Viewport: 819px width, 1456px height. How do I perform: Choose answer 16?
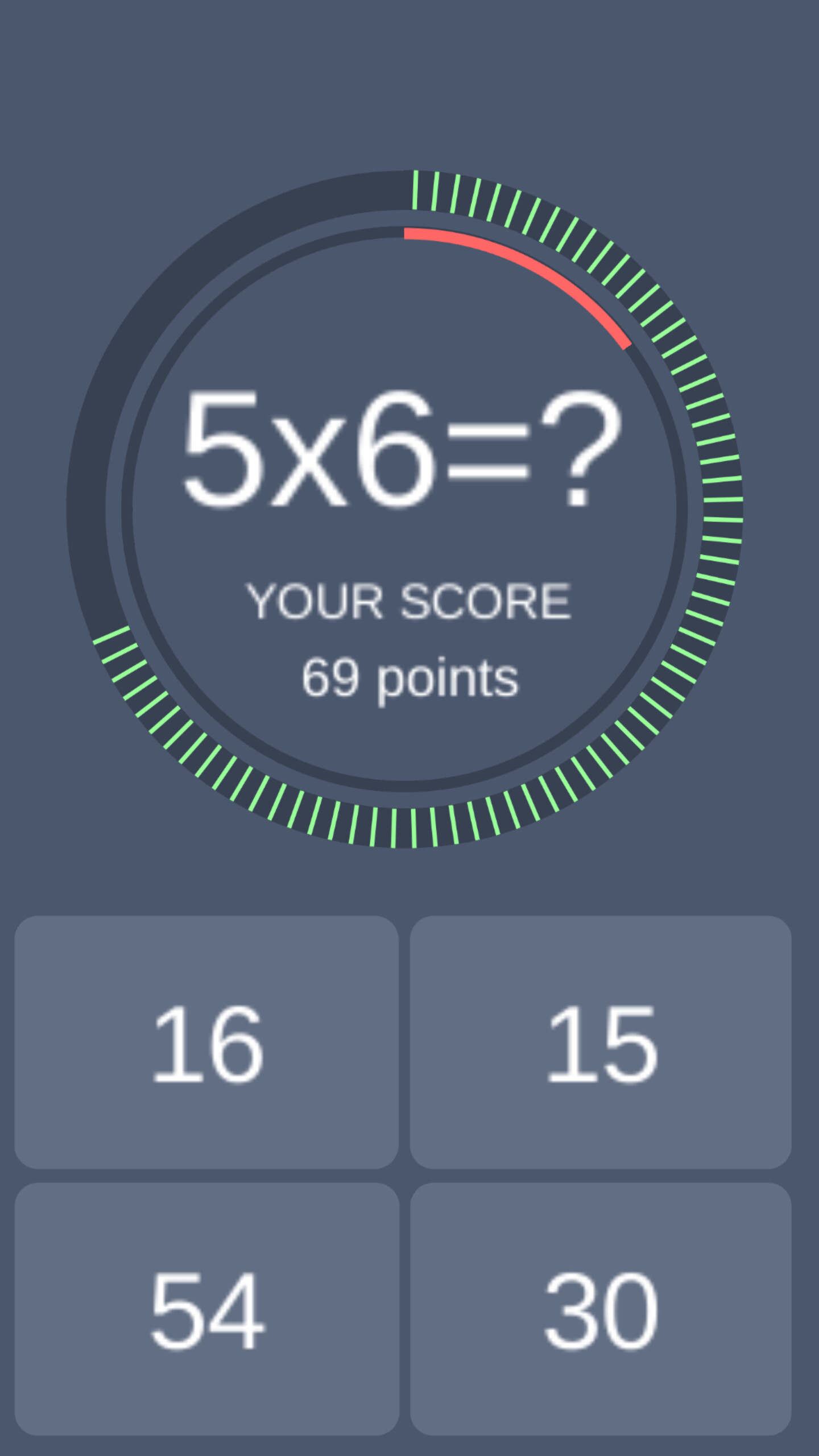[206, 1042]
